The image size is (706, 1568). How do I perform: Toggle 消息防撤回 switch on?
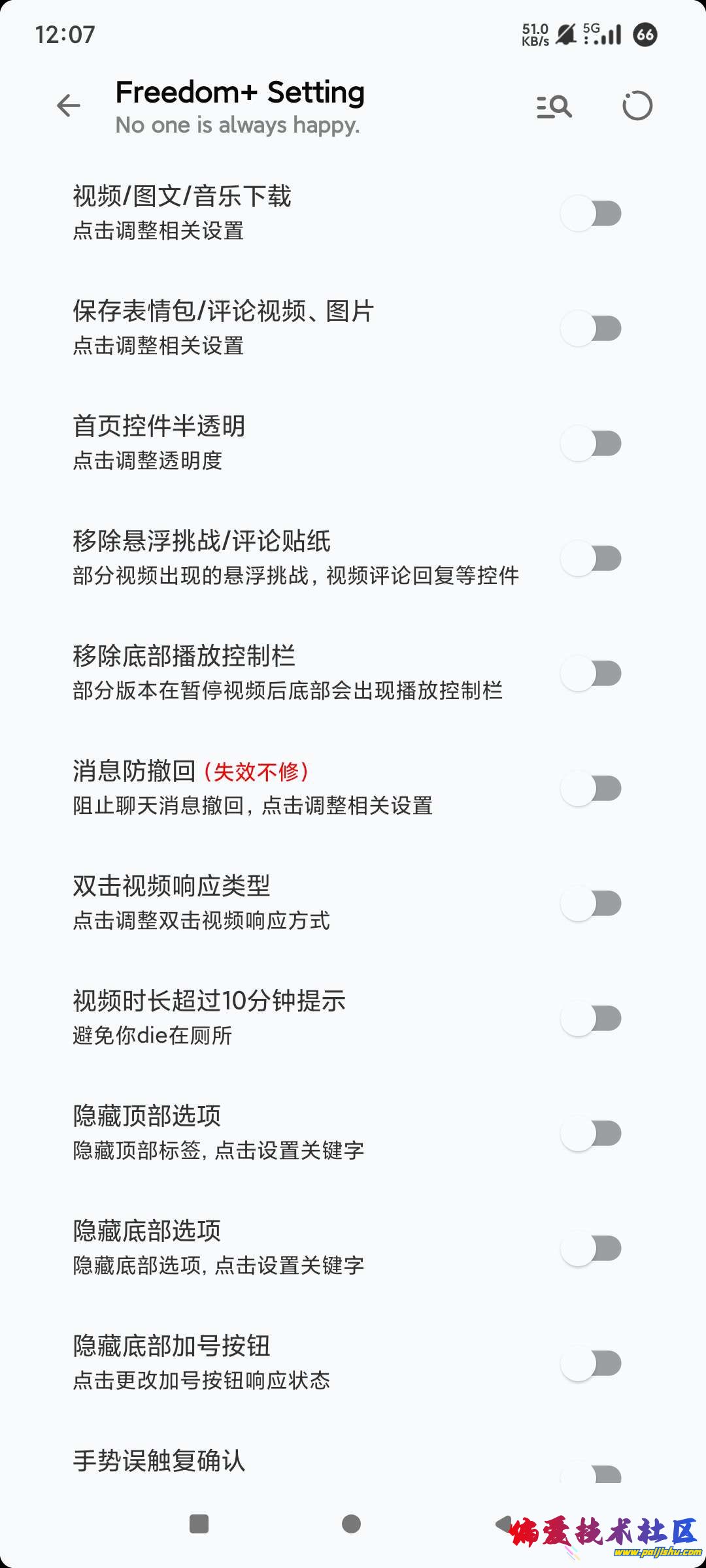point(592,789)
